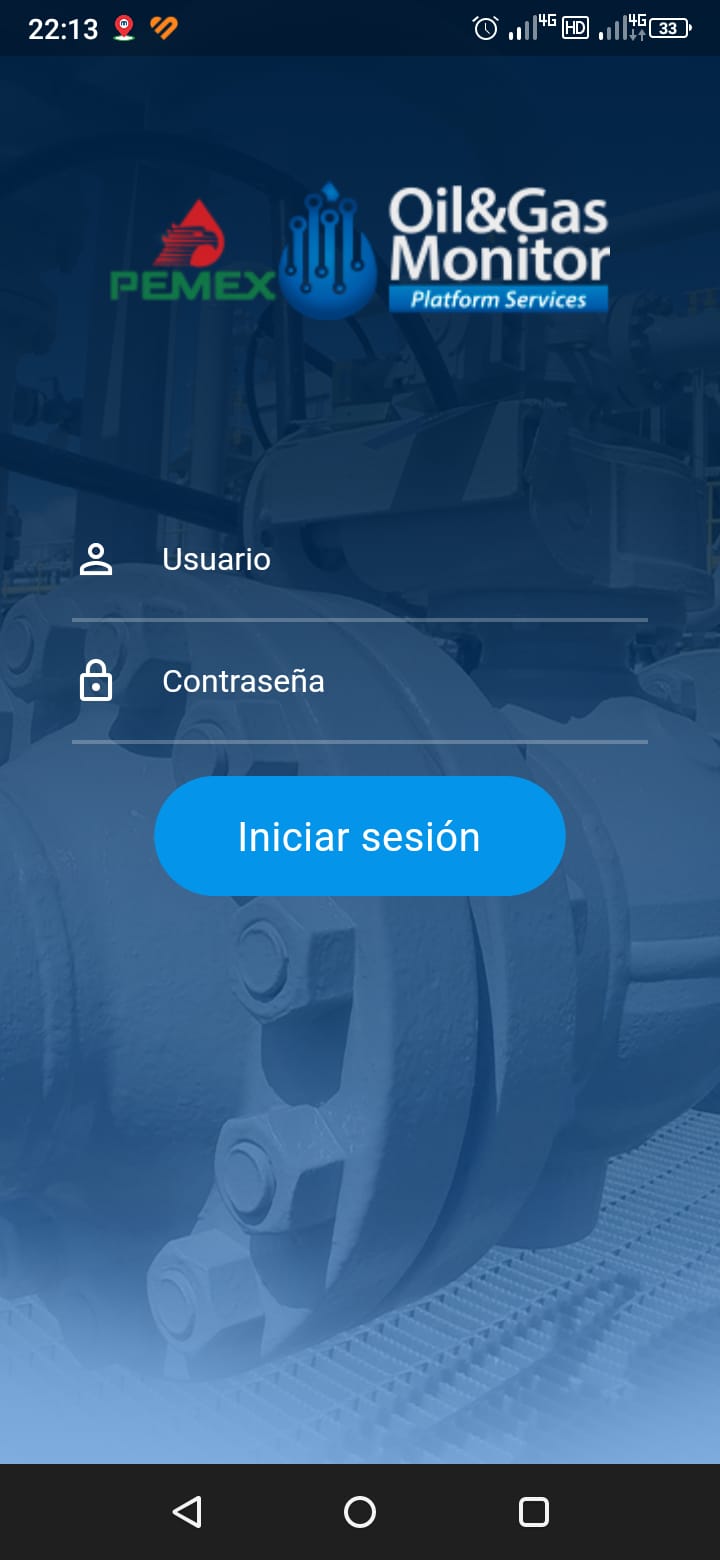Image resolution: width=720 pixels, height=1560 pixels.
Task: Tap the Usuario text field
Action: tap(400, 559)
